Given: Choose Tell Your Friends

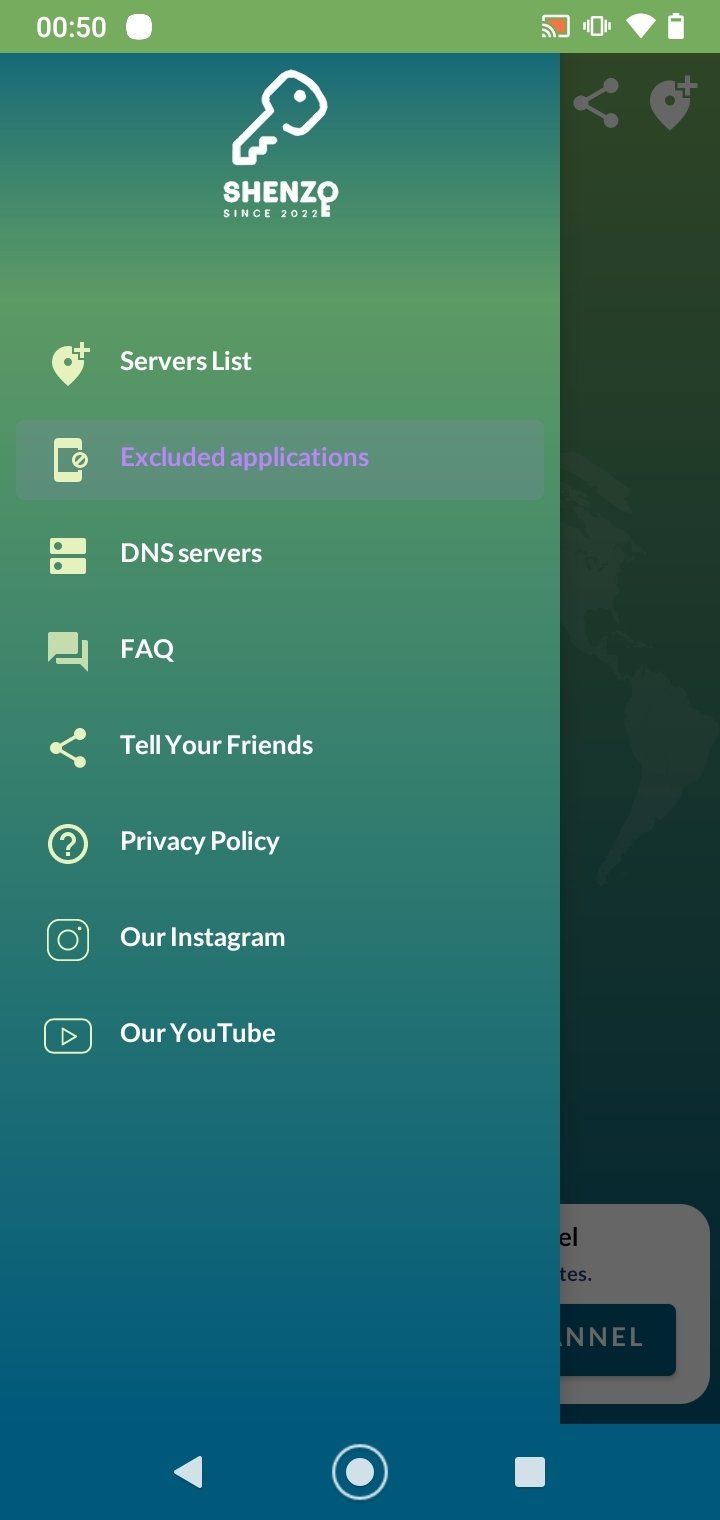Looking at the screenshot, I should pyautogui.click(x=280, y=747).
